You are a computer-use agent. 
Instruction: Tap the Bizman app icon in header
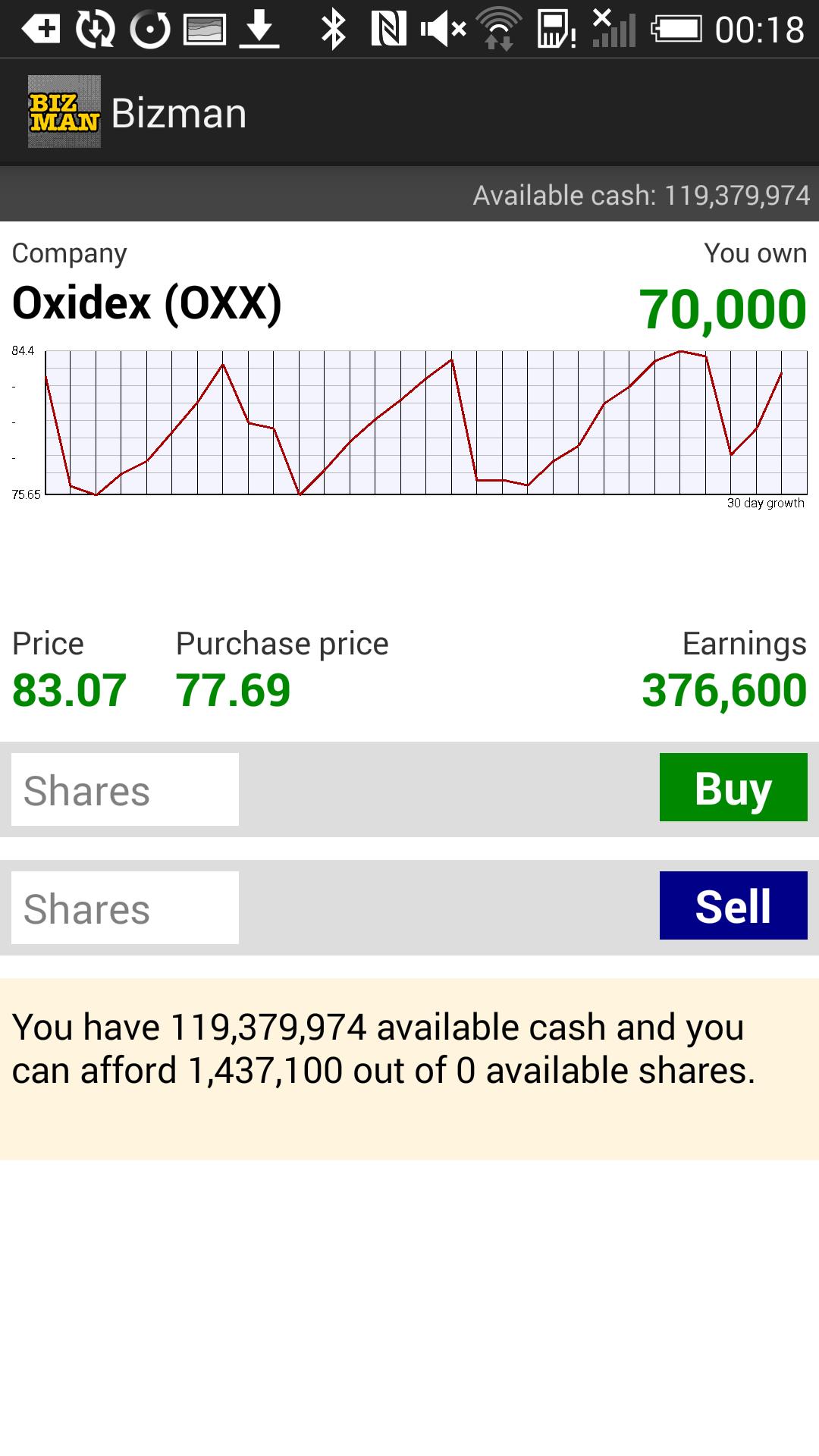click(x=64, y=111)
